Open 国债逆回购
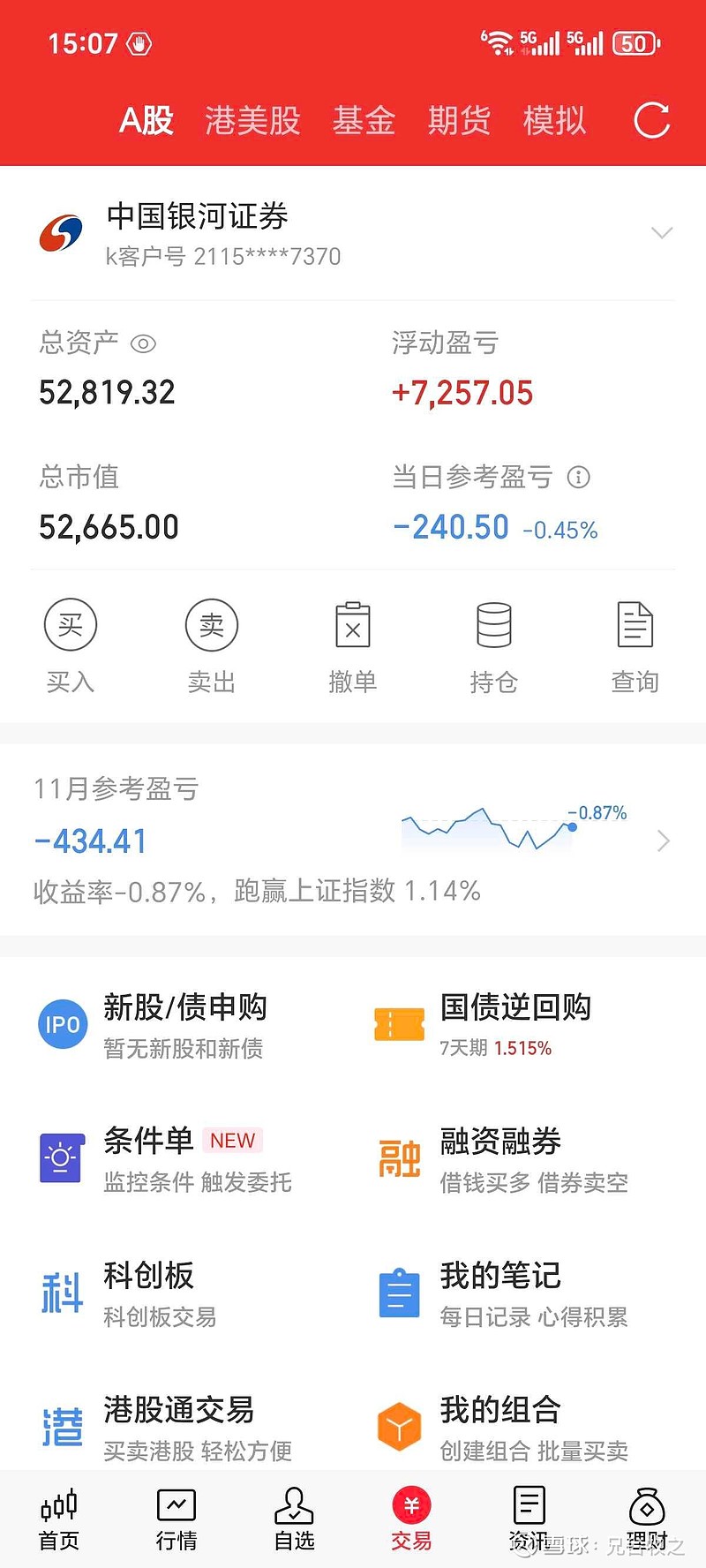The image size is (706, 1568). [516, 1024]
